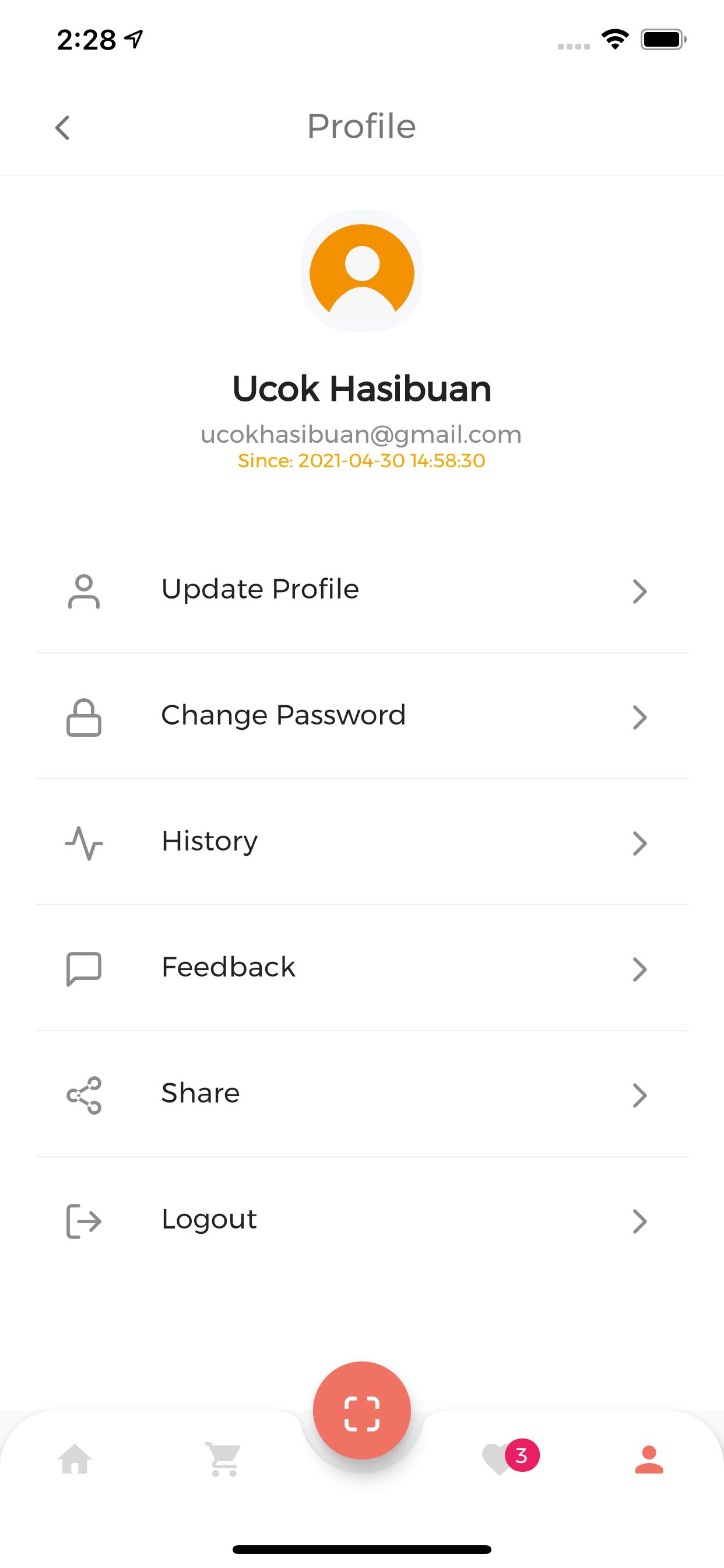View order History

click(x=362, y=842)
